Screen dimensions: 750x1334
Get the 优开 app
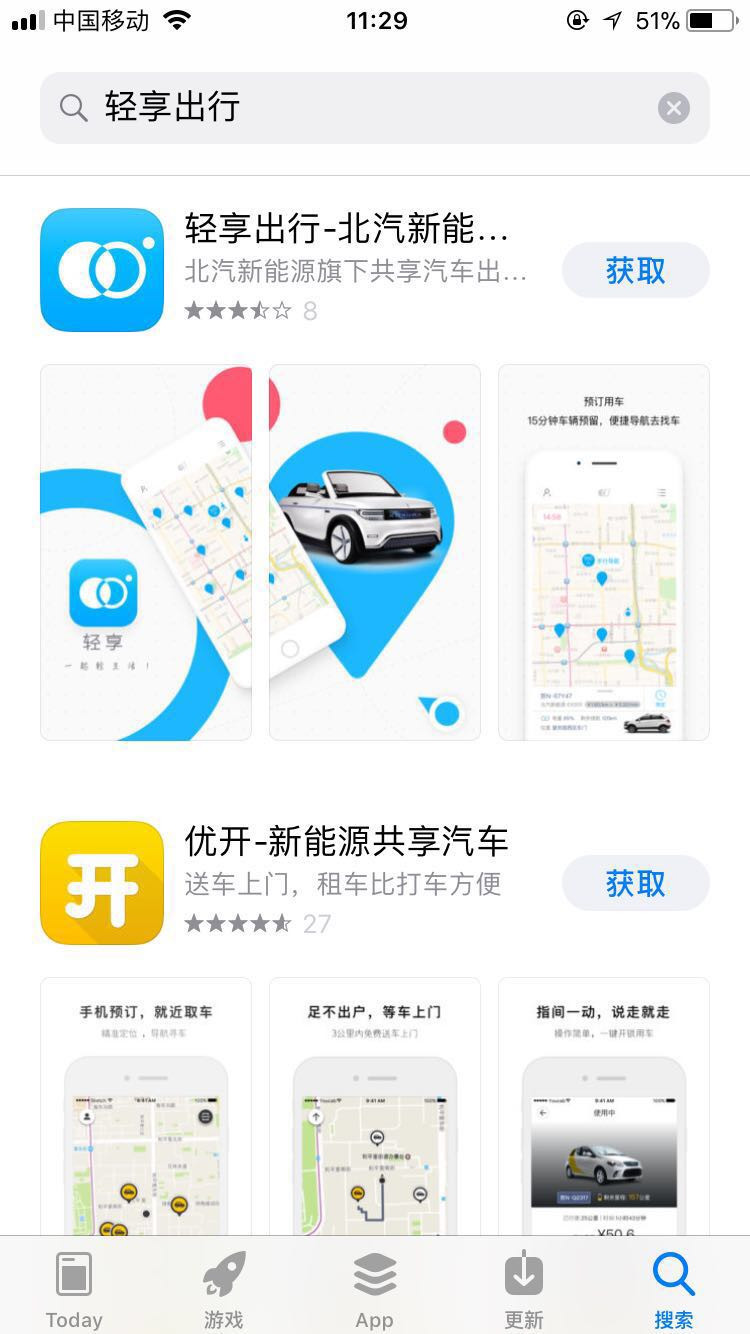coord(635,883)
